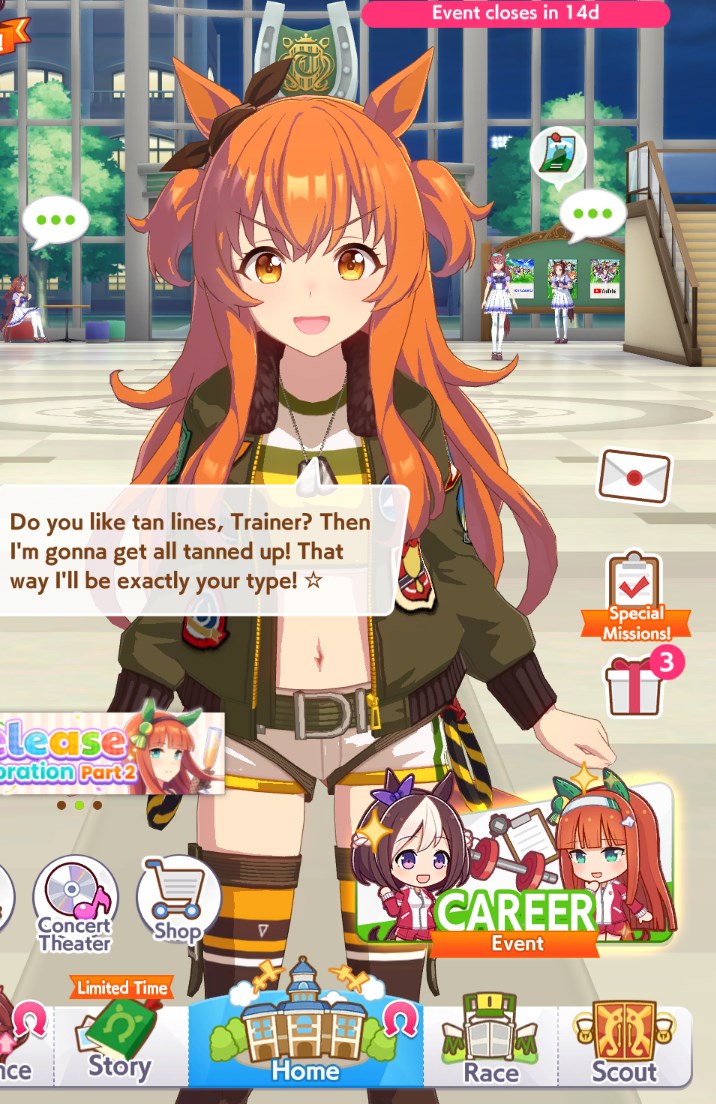Viewport: 716px width, 1104px height.
Task: Switch to the Story tab
Action: click(x=120, y=1045)
